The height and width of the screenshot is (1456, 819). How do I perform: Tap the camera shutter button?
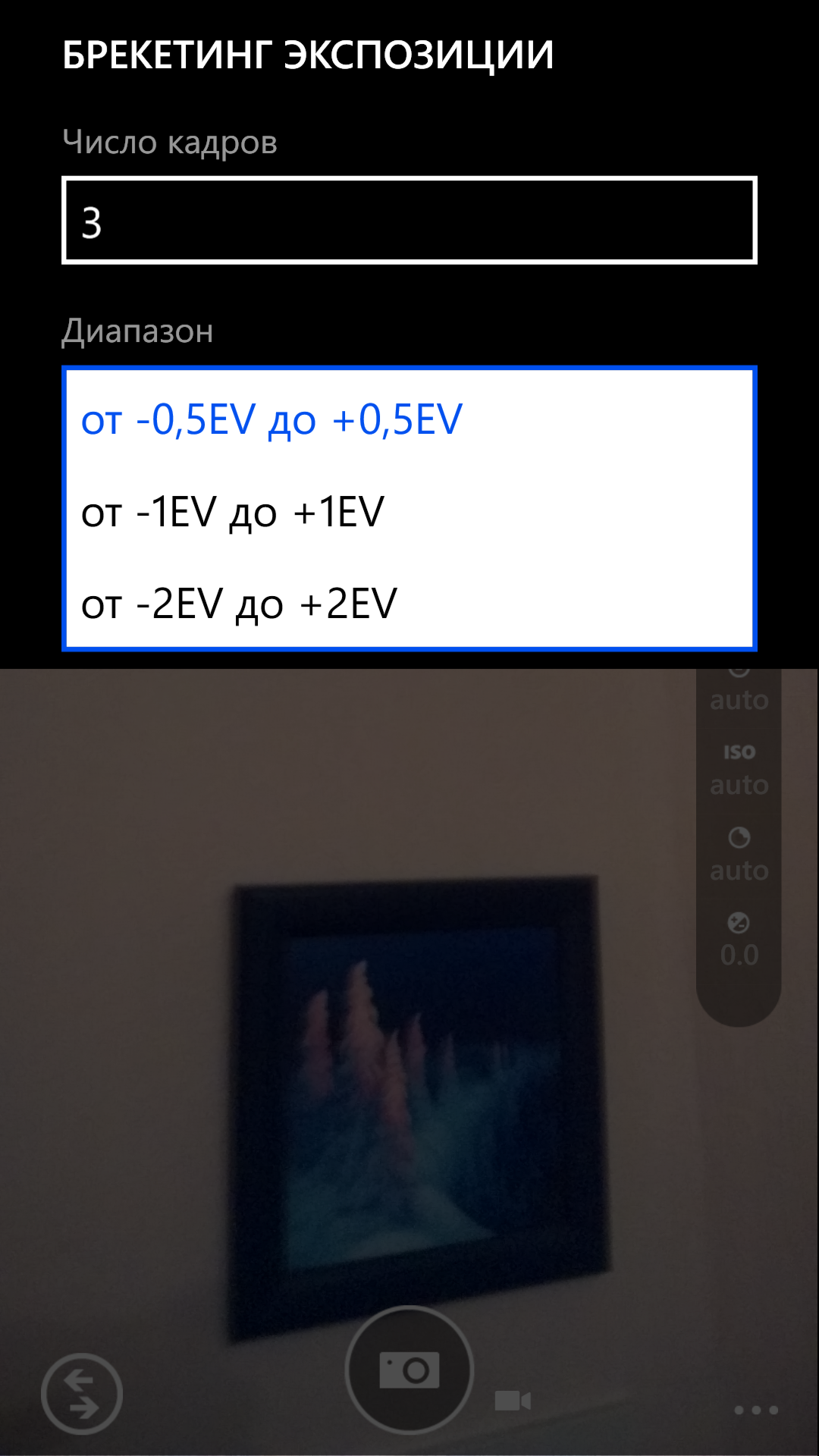pos(409,1370)
